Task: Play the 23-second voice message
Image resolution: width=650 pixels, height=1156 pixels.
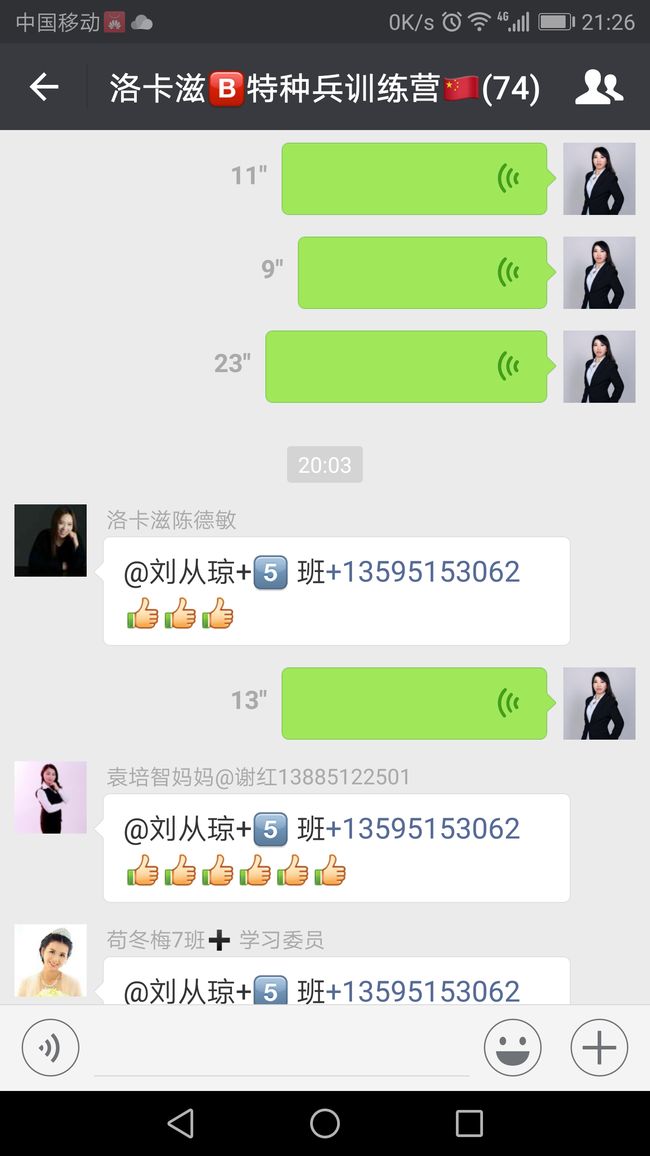Action: (409, 366)
